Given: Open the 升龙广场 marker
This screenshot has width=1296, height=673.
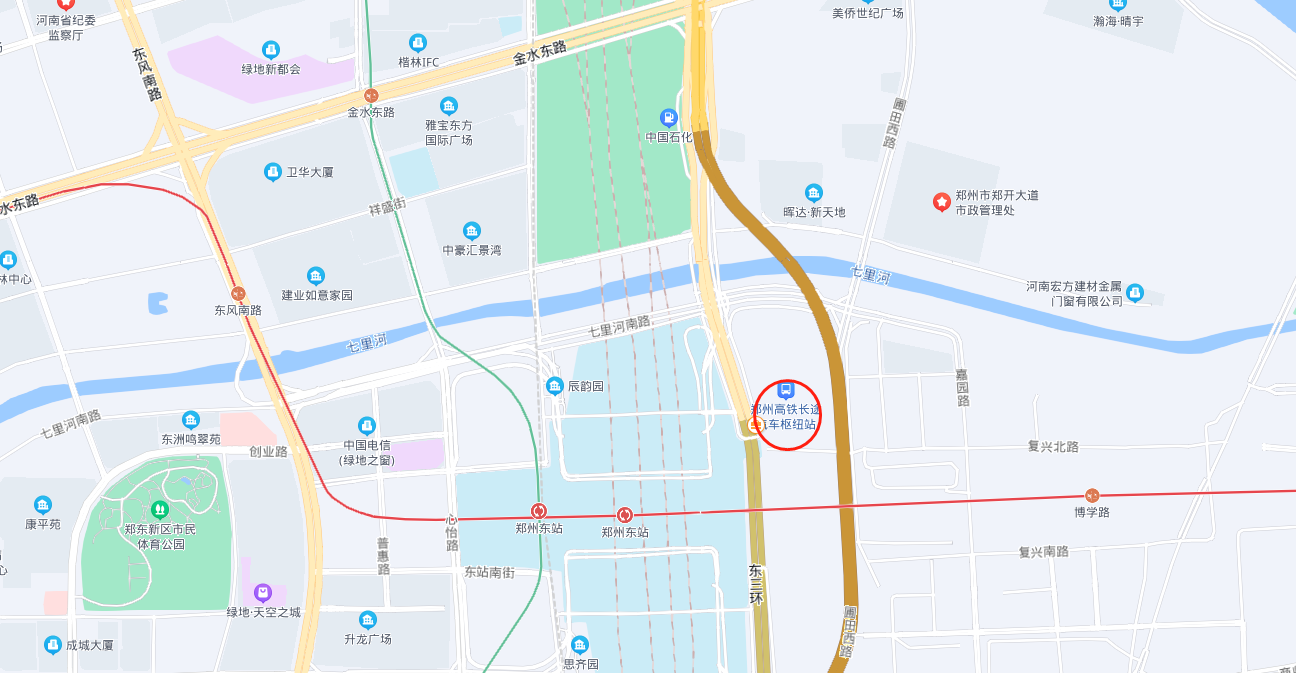Looking at the screenshot, I should coord(367,620).
